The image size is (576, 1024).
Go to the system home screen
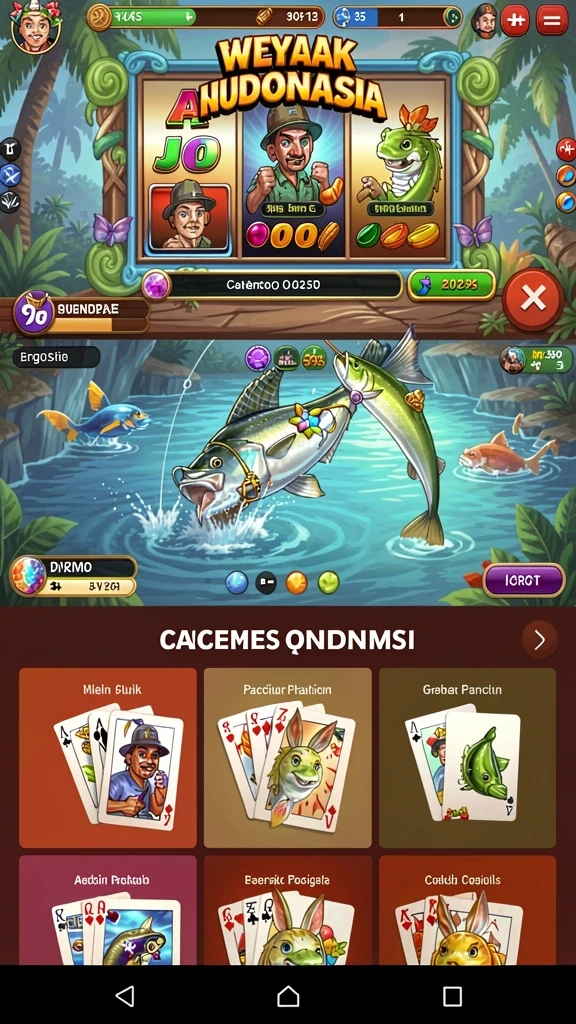[x=288, y=995]
